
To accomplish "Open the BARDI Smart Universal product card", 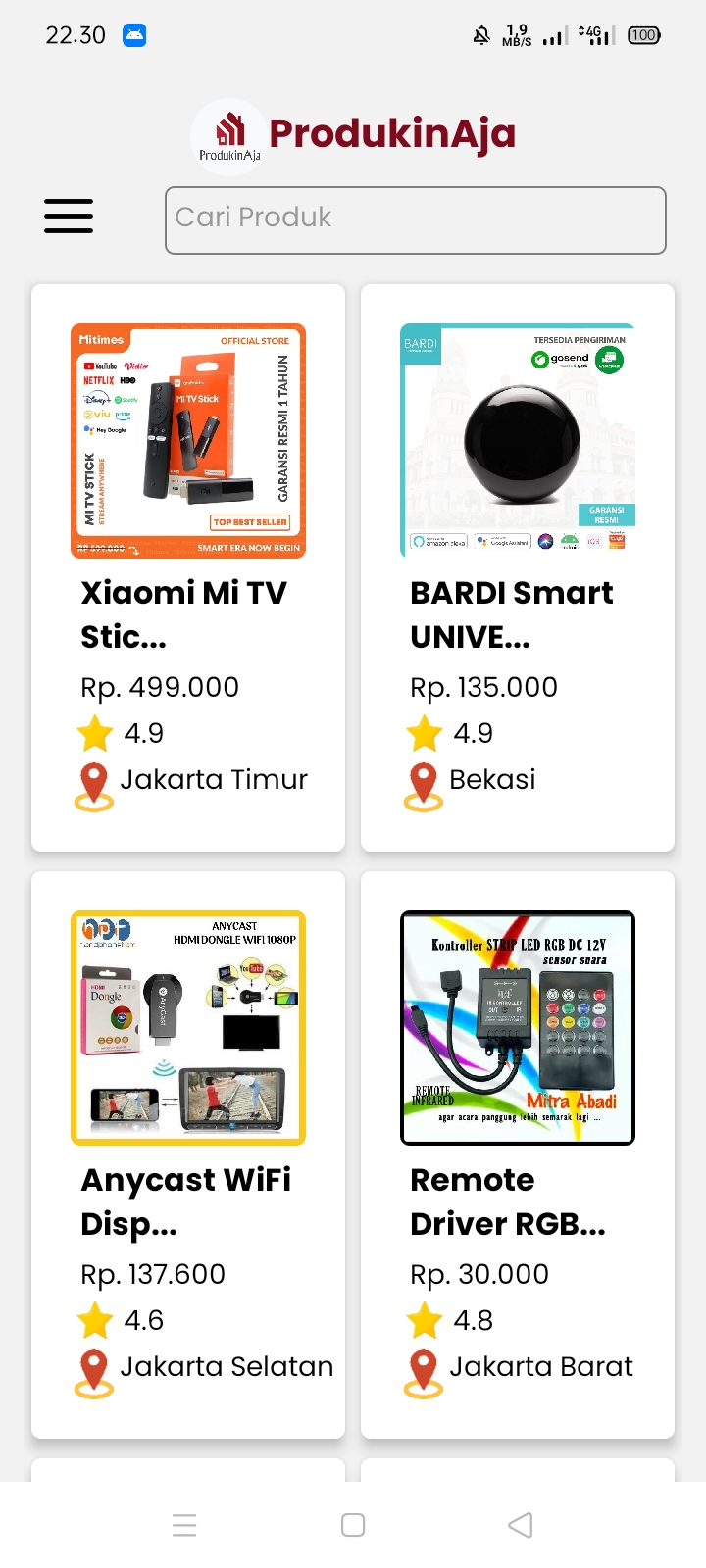I will (518, 567).
